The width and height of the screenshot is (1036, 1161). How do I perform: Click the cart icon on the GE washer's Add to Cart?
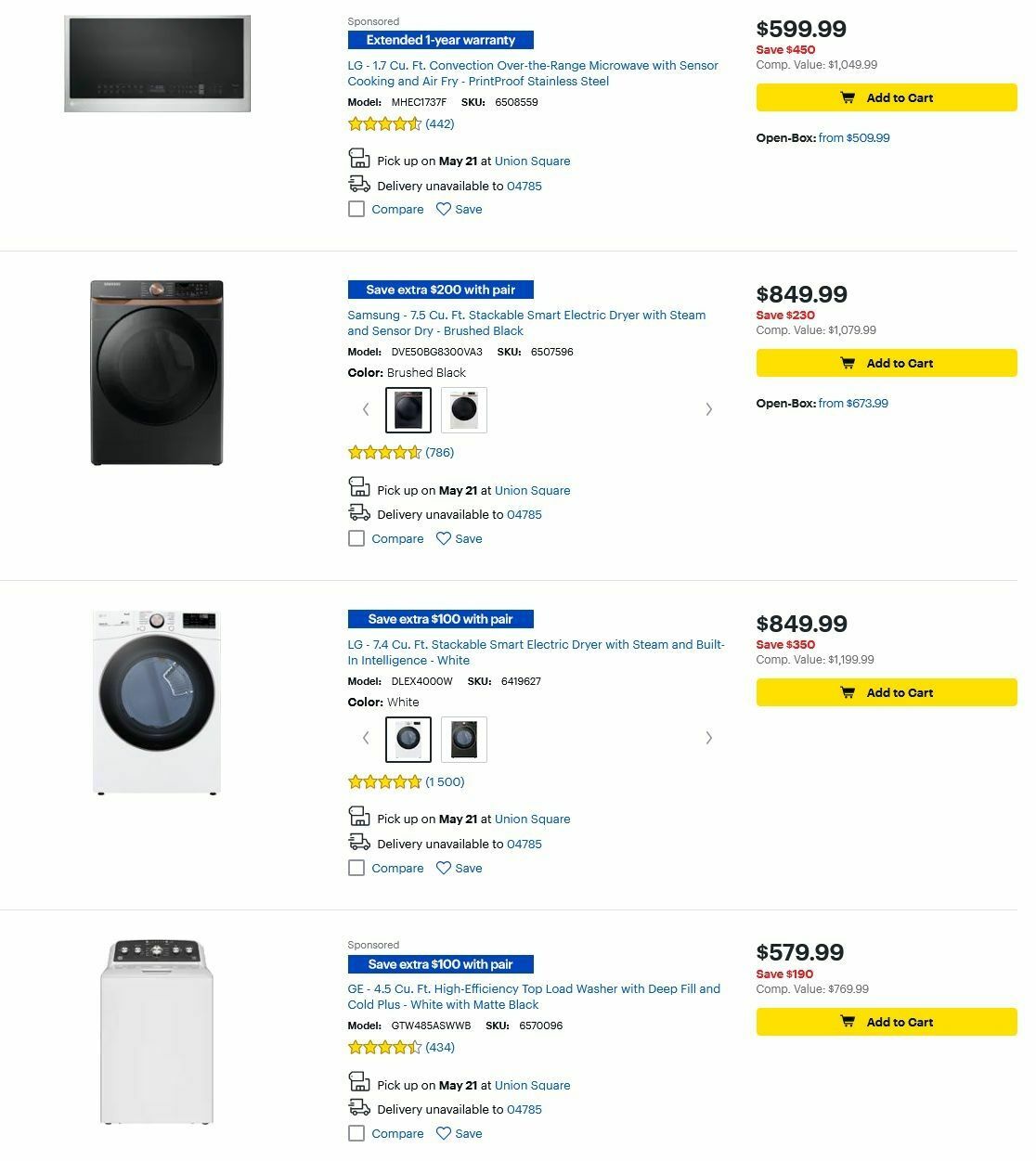(x=848, y=1022)
